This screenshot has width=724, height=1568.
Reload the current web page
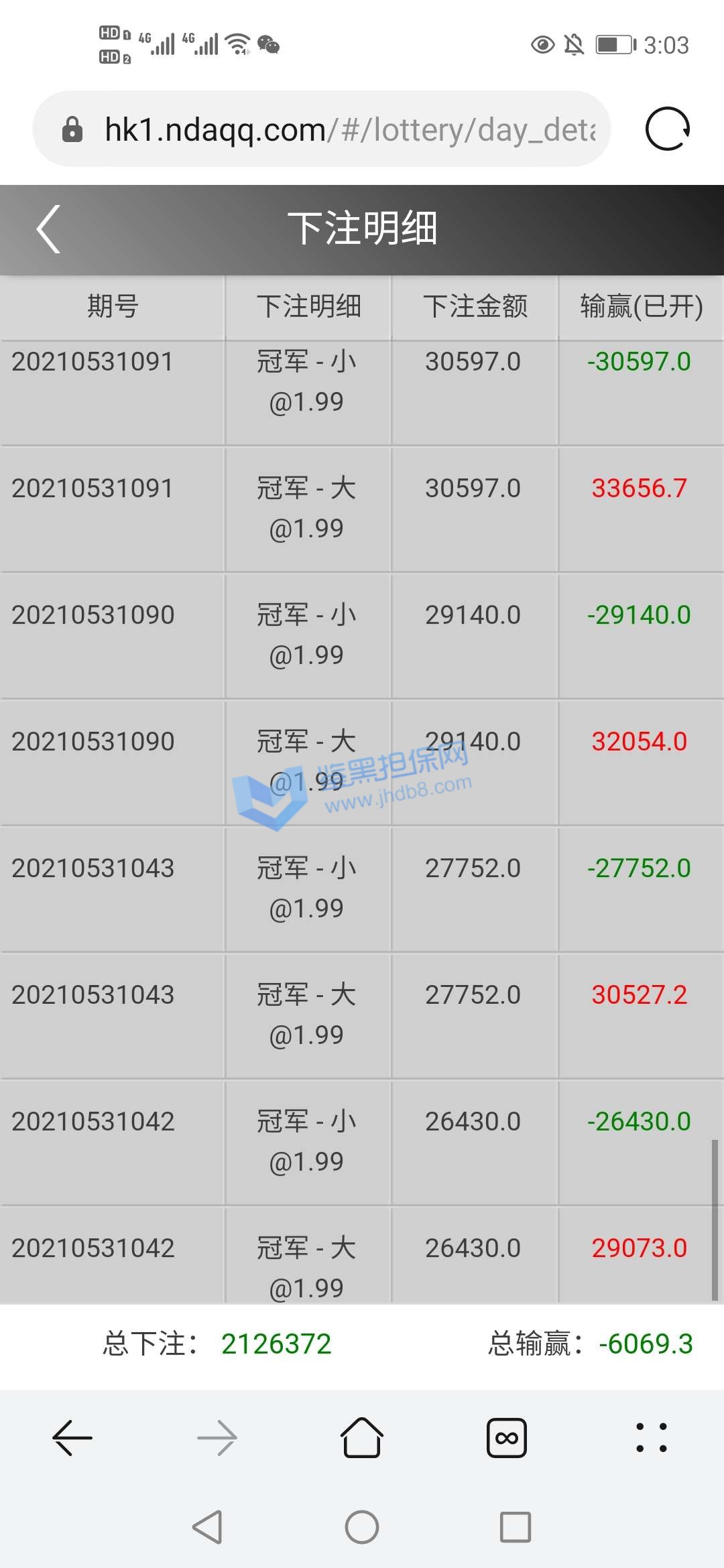[667, 129]
